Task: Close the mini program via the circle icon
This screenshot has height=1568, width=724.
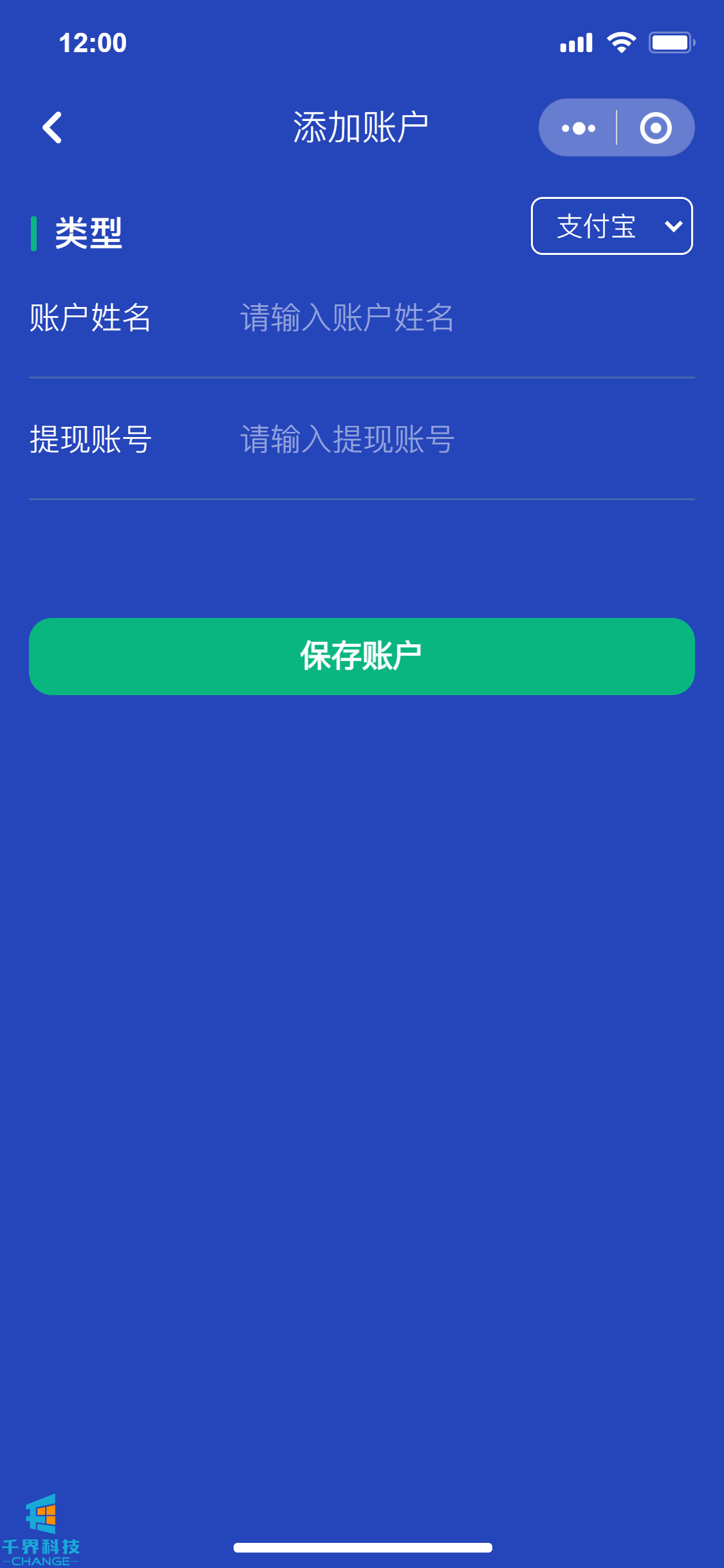Action: [655, 128]
